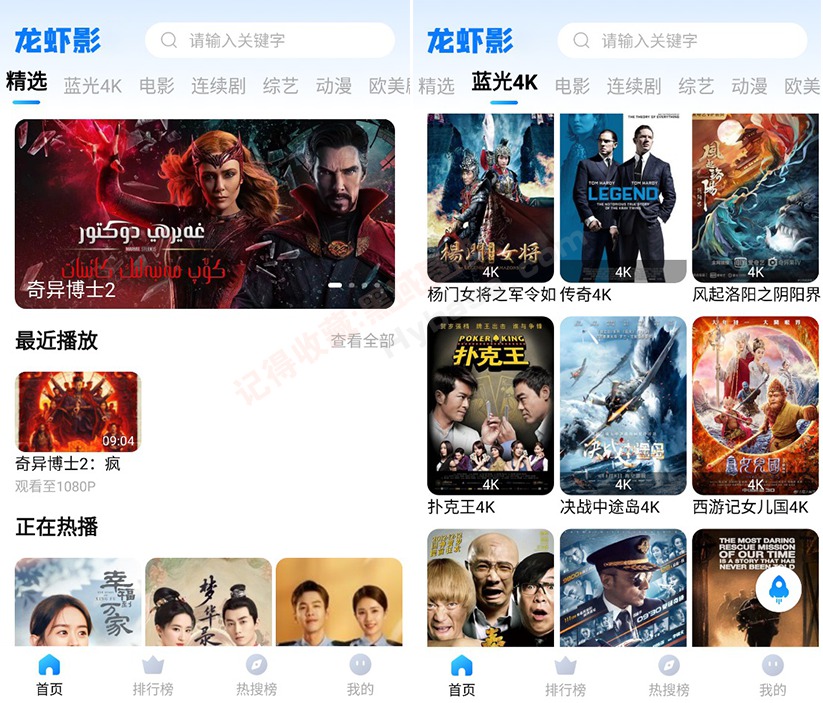Tap the rocket back-to-top floating button
This screenshot has width=823, height=703.
(776, 591)
